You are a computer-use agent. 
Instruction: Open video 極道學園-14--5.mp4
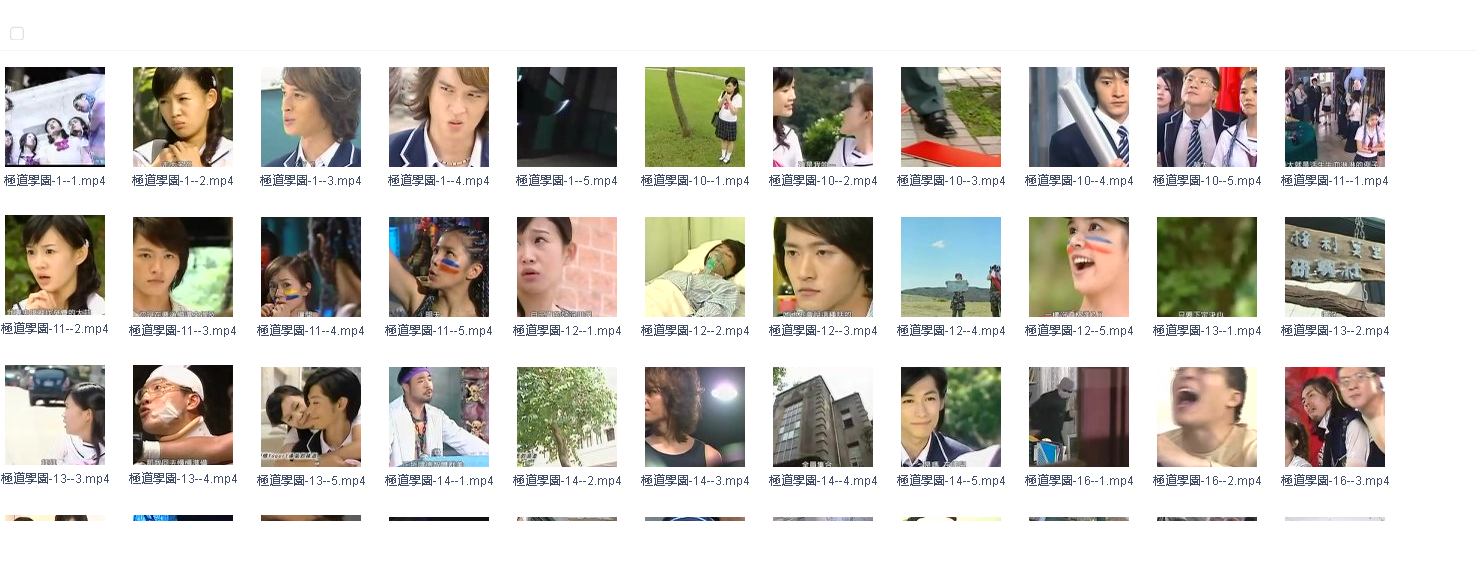(x=951, y=416)
